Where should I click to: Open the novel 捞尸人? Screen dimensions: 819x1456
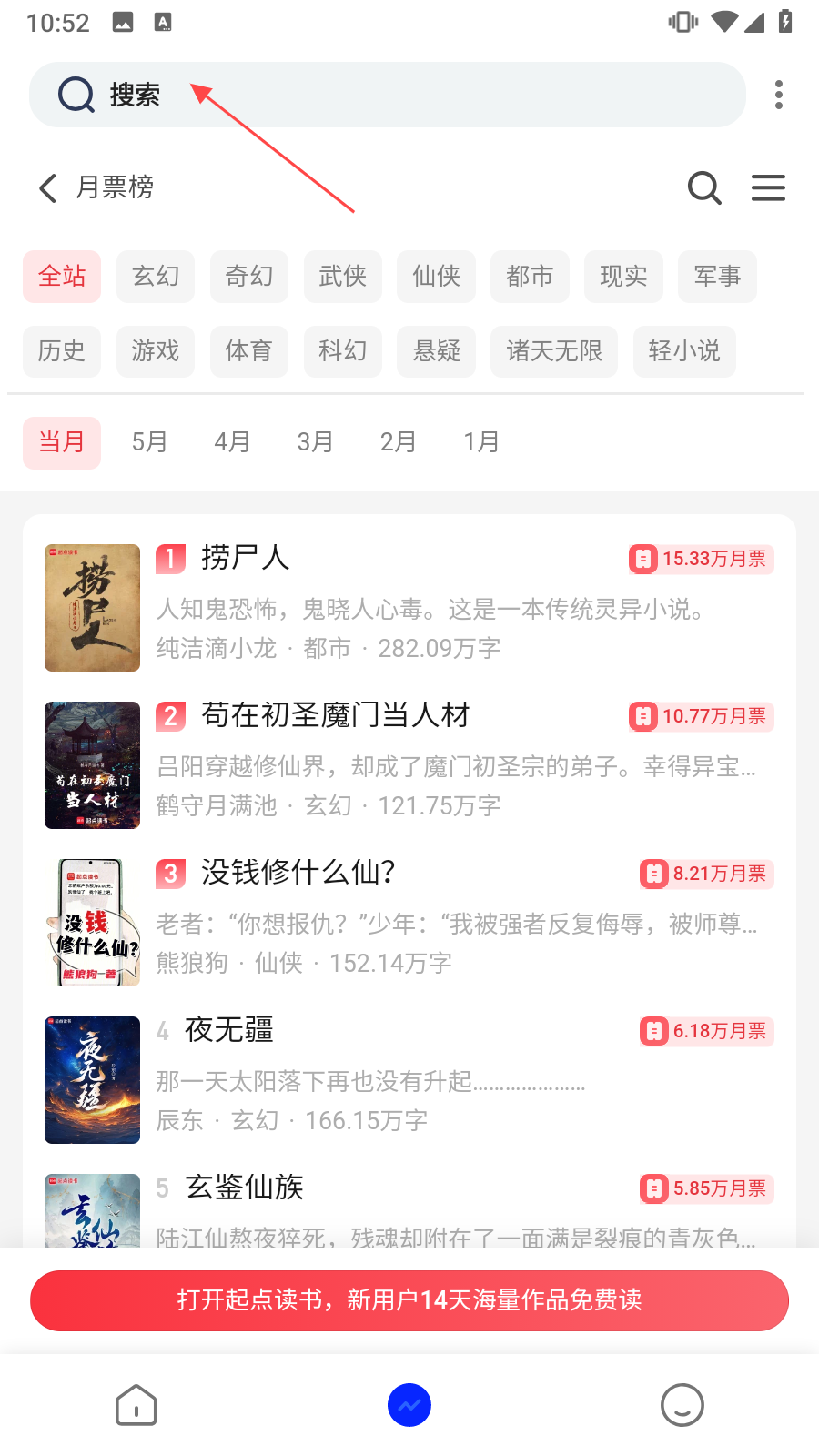409,607
